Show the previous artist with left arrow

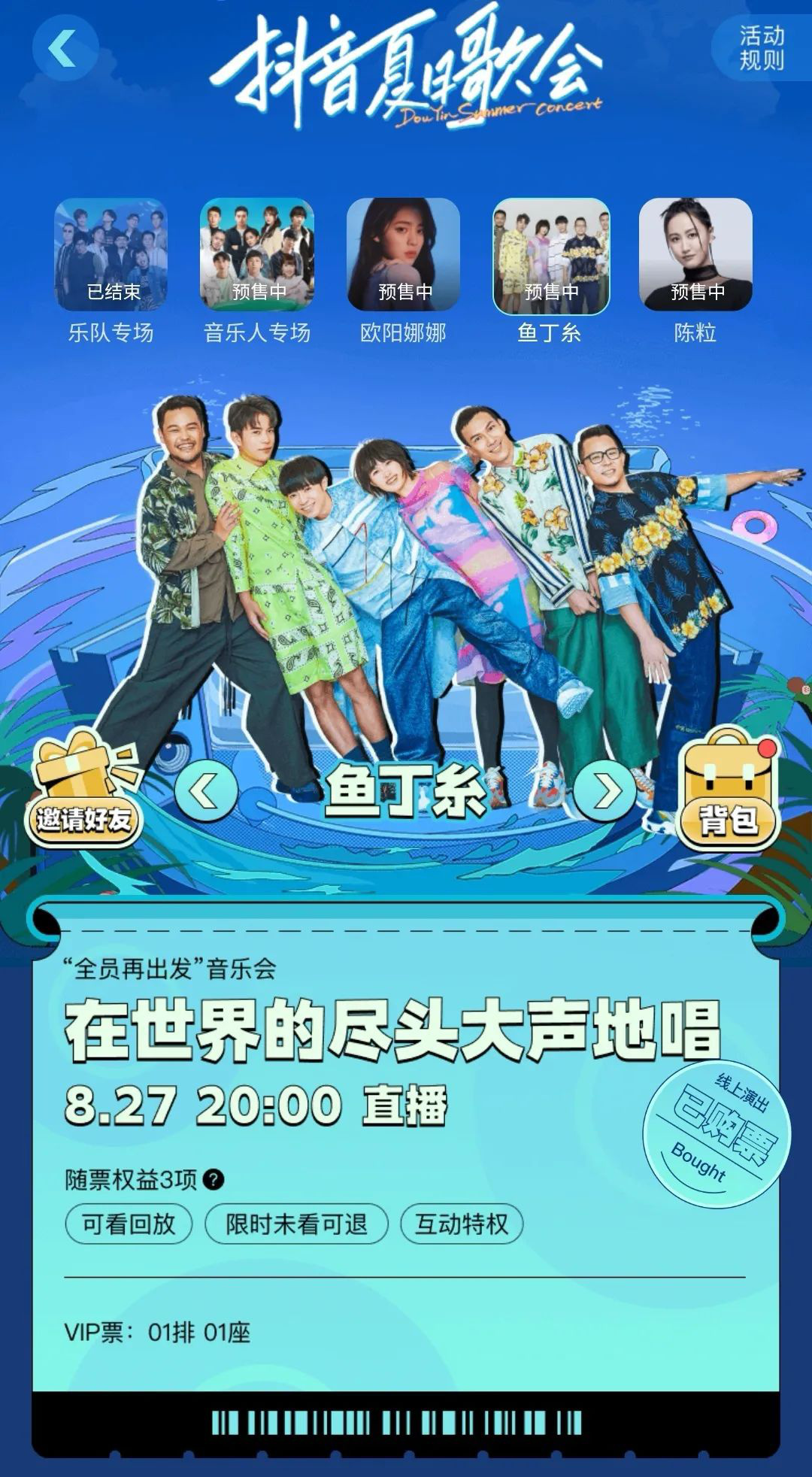tap(205, 791)
